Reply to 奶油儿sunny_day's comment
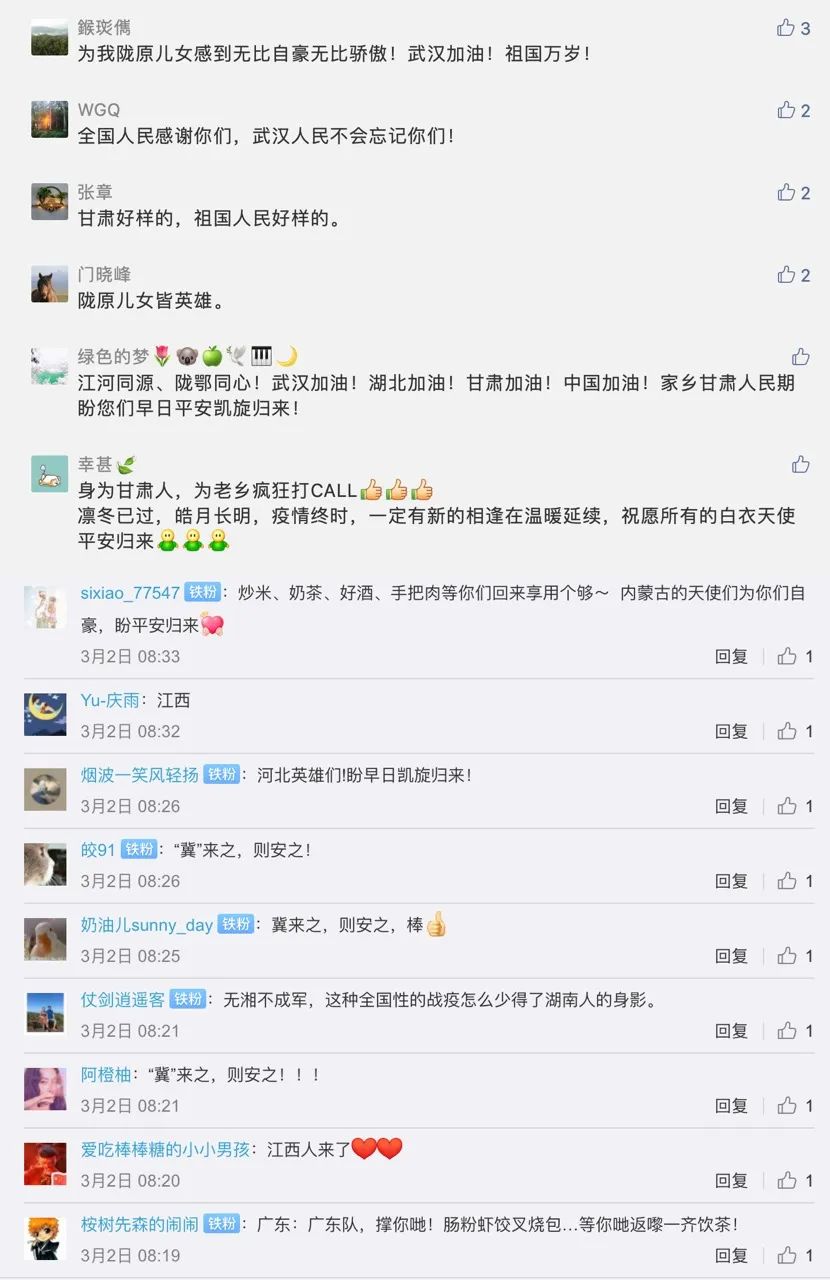 [x=731, y=956]
